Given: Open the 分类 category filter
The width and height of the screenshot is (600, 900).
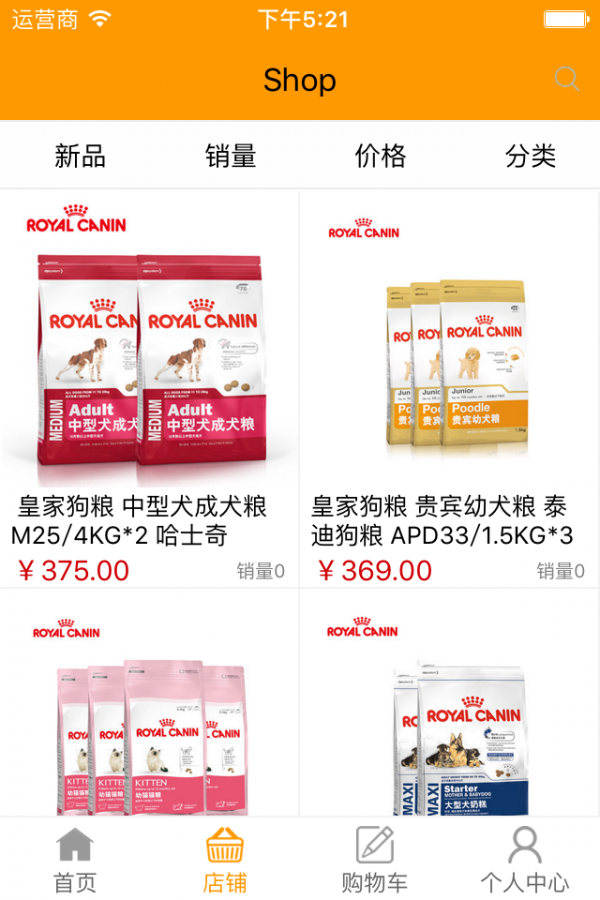Looking at the screenshot, I should [x=531, y=156].
